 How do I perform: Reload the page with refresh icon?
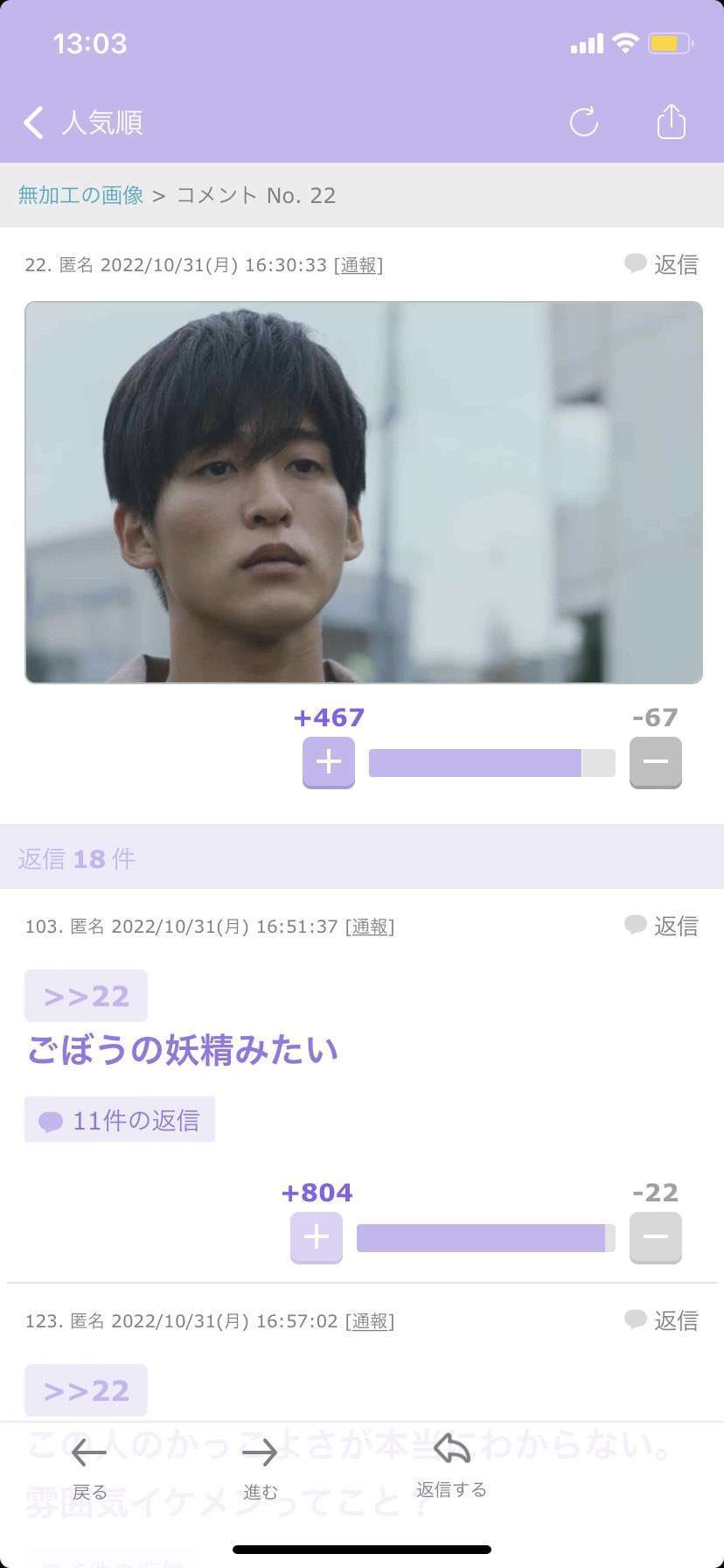(584, 122)
